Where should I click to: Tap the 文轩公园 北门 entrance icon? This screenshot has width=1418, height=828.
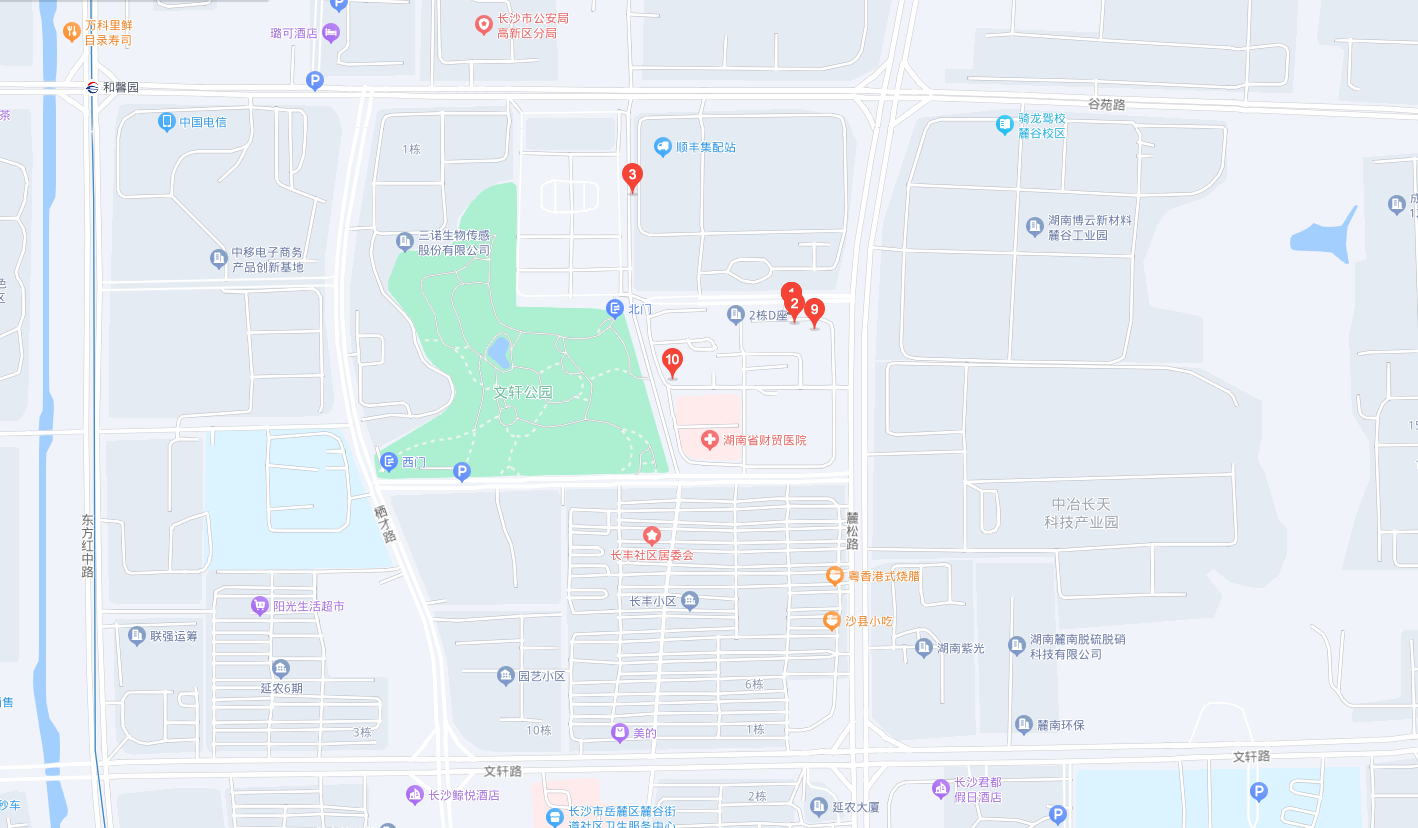point(615,308)
